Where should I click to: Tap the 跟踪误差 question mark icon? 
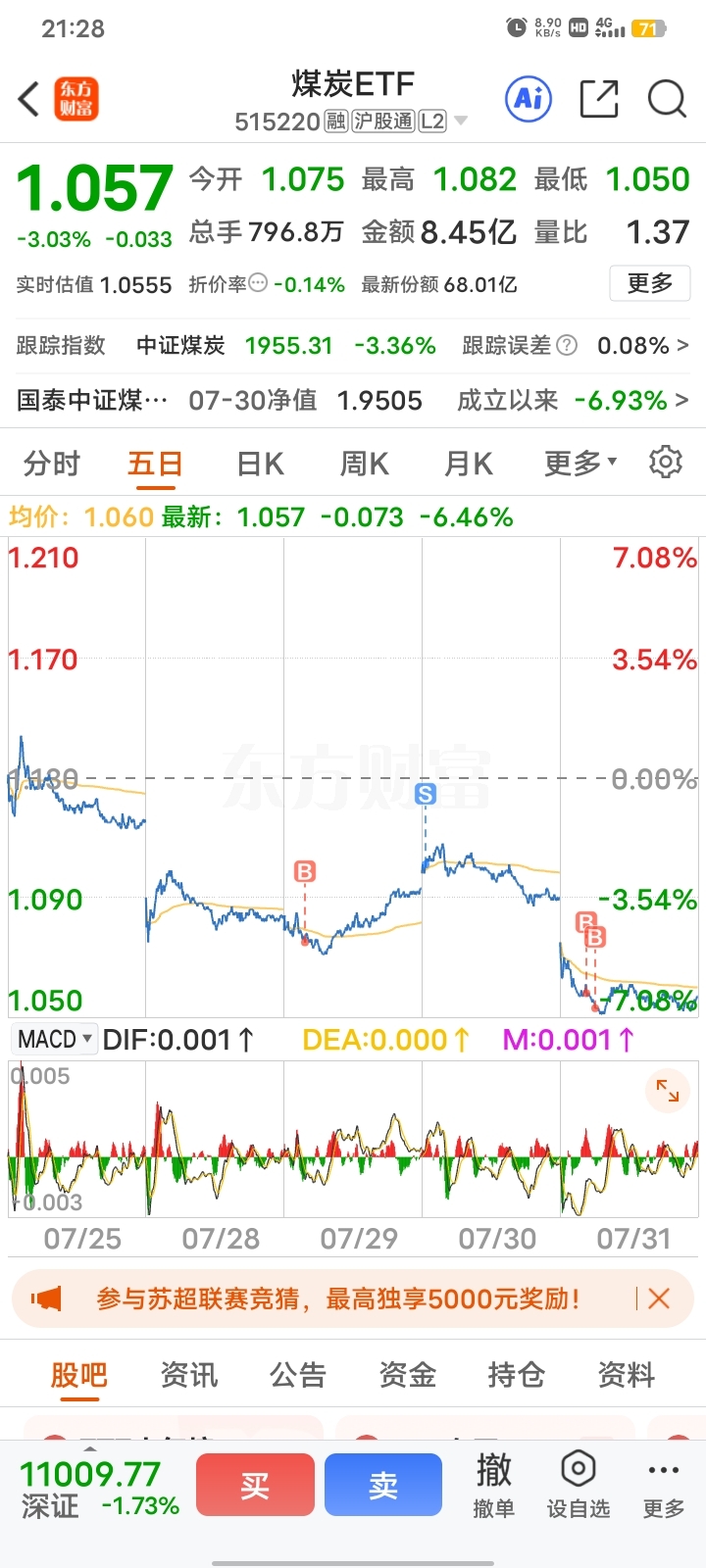(565, 345)
